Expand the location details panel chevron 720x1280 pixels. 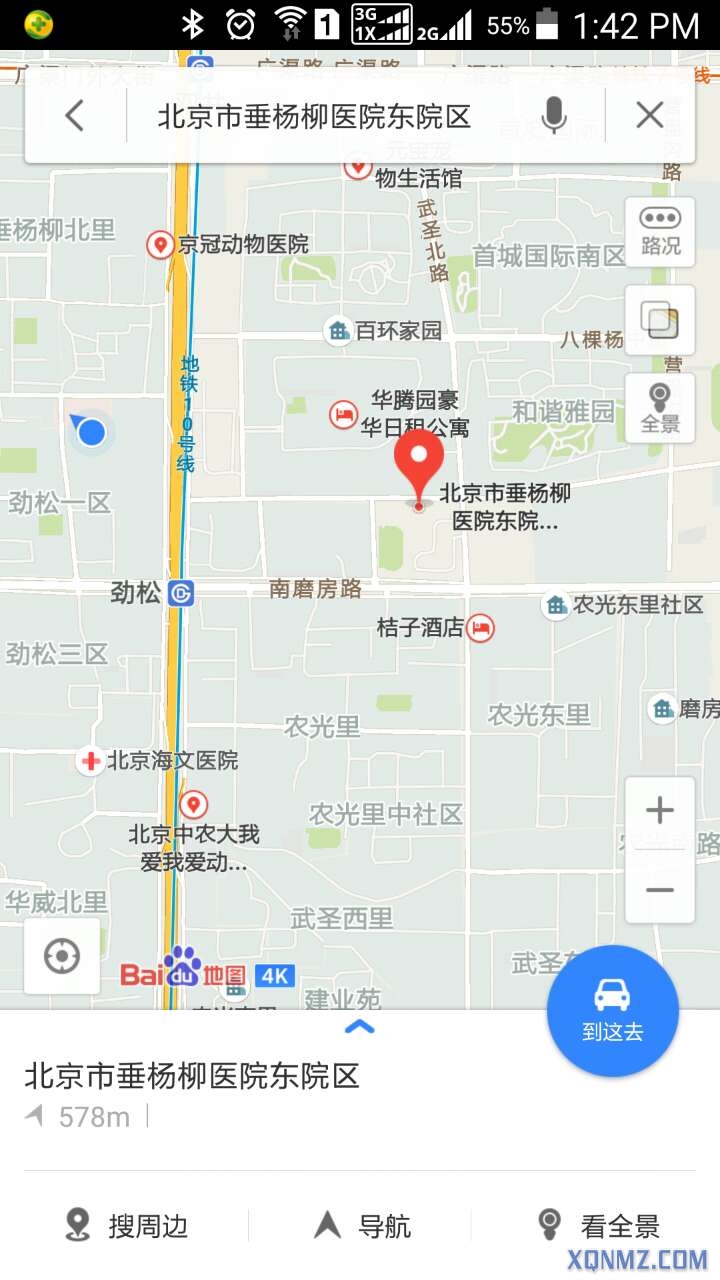click(x=359, y=1026)
